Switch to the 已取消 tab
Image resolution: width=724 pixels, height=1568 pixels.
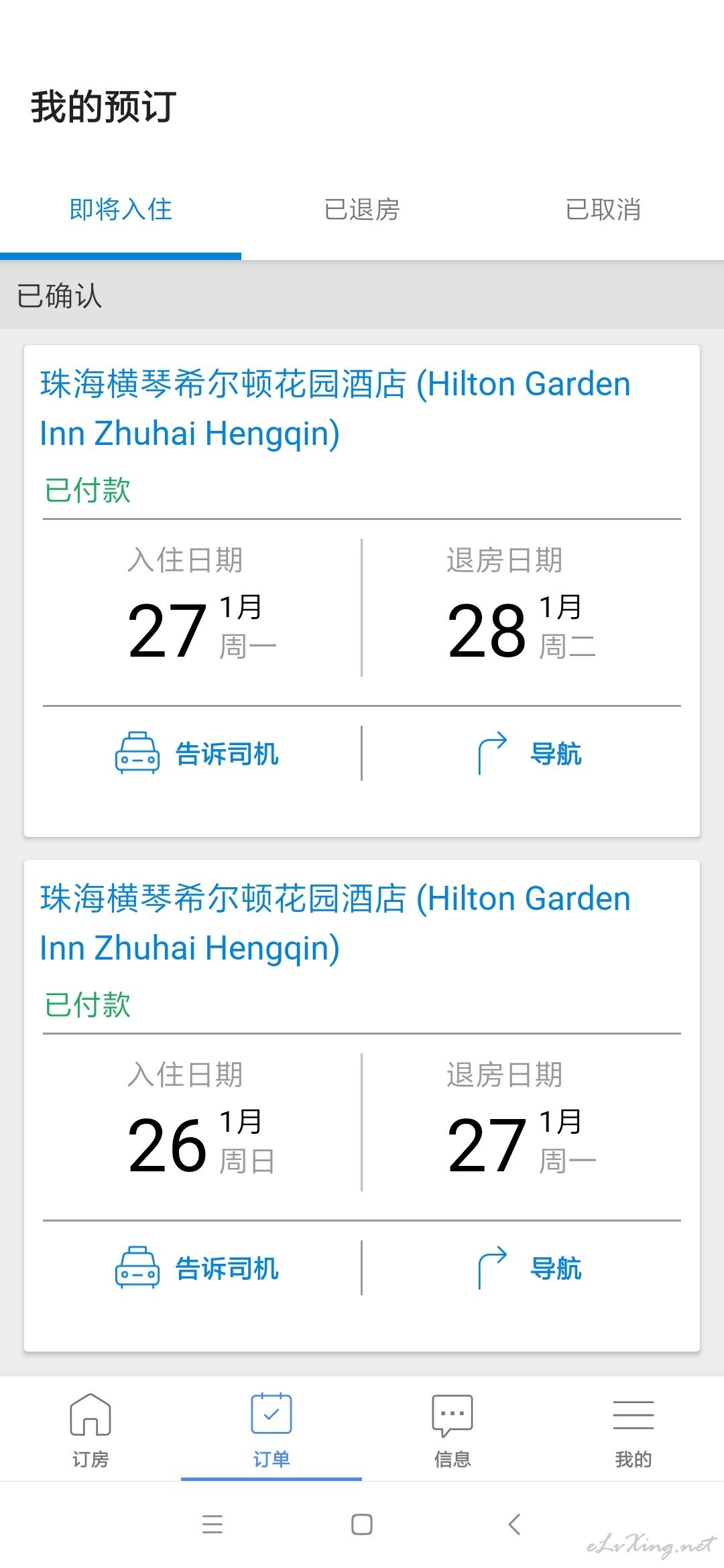(603, 210)
